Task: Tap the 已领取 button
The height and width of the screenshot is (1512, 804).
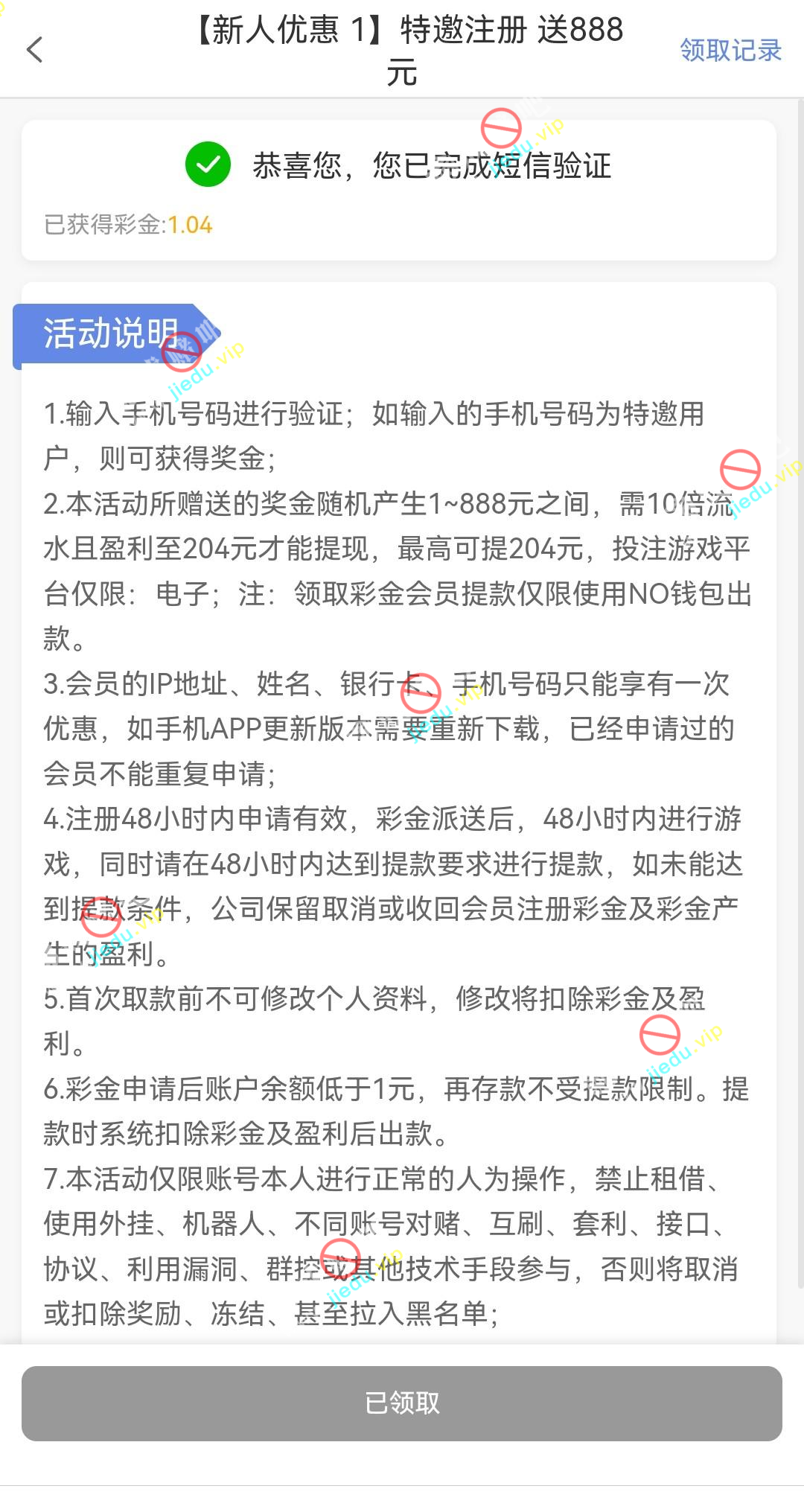Action: 401,1403
